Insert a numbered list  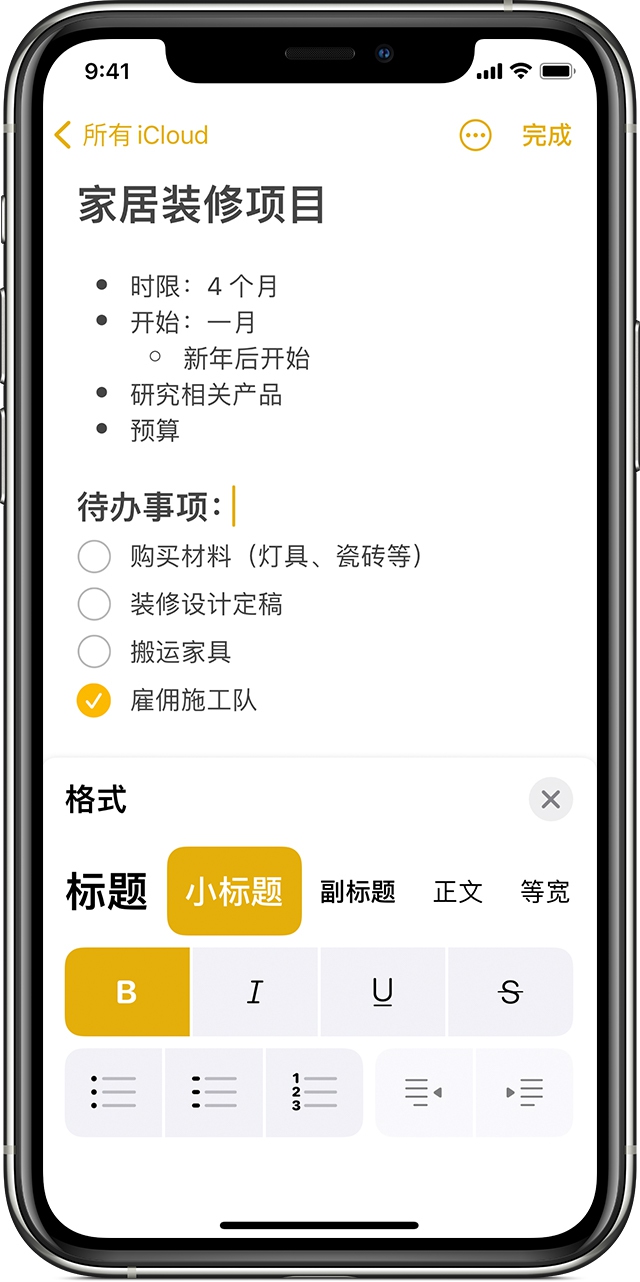click(314, 1092)
